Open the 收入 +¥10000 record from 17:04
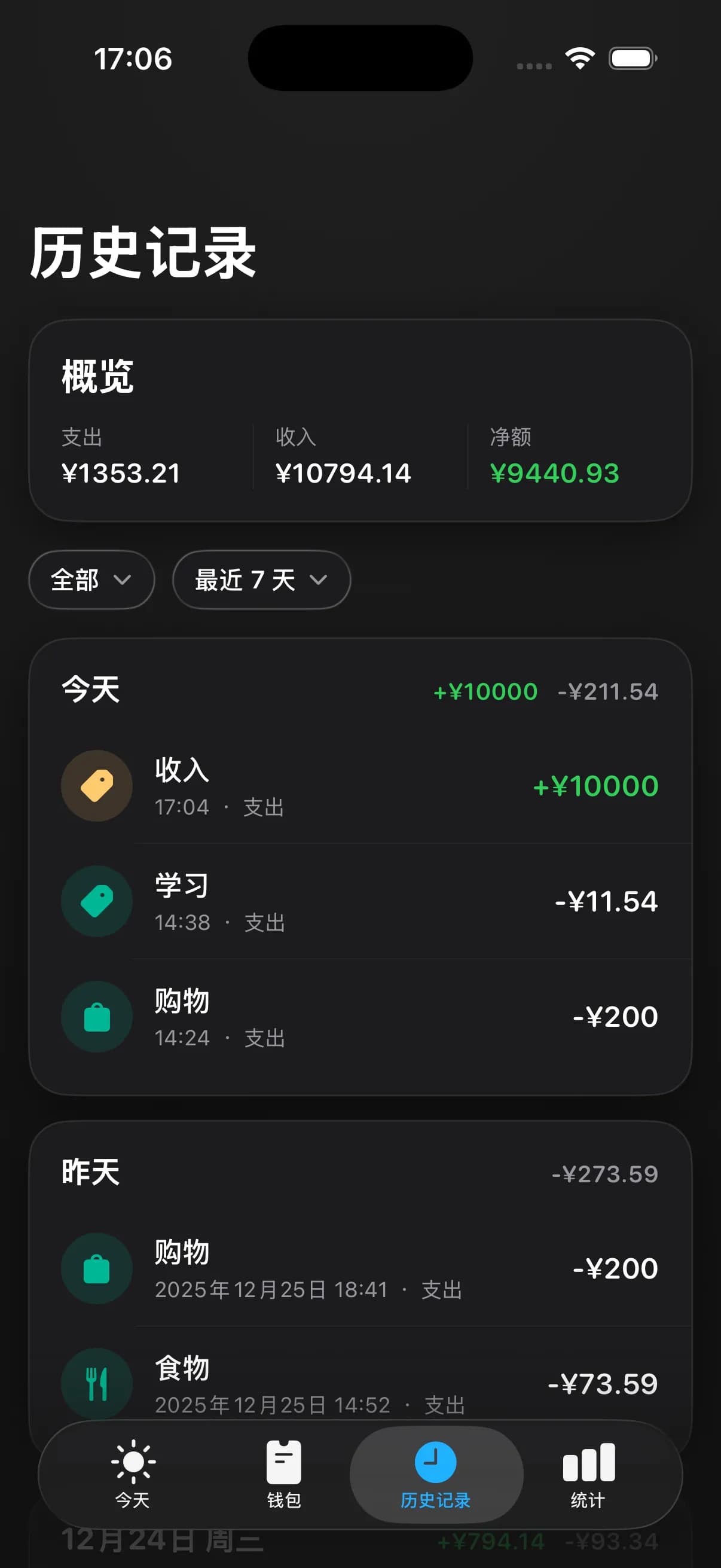Viewport: 721px width, 1568px height. [x=360, y=786]
